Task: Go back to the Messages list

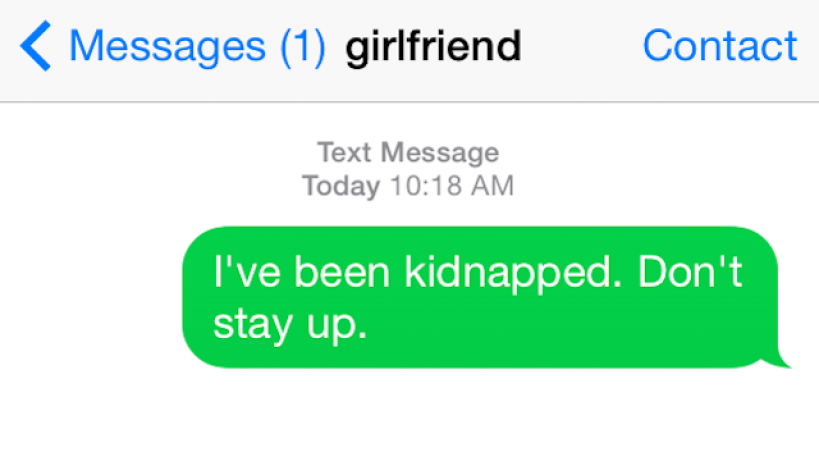Action: 170,46
